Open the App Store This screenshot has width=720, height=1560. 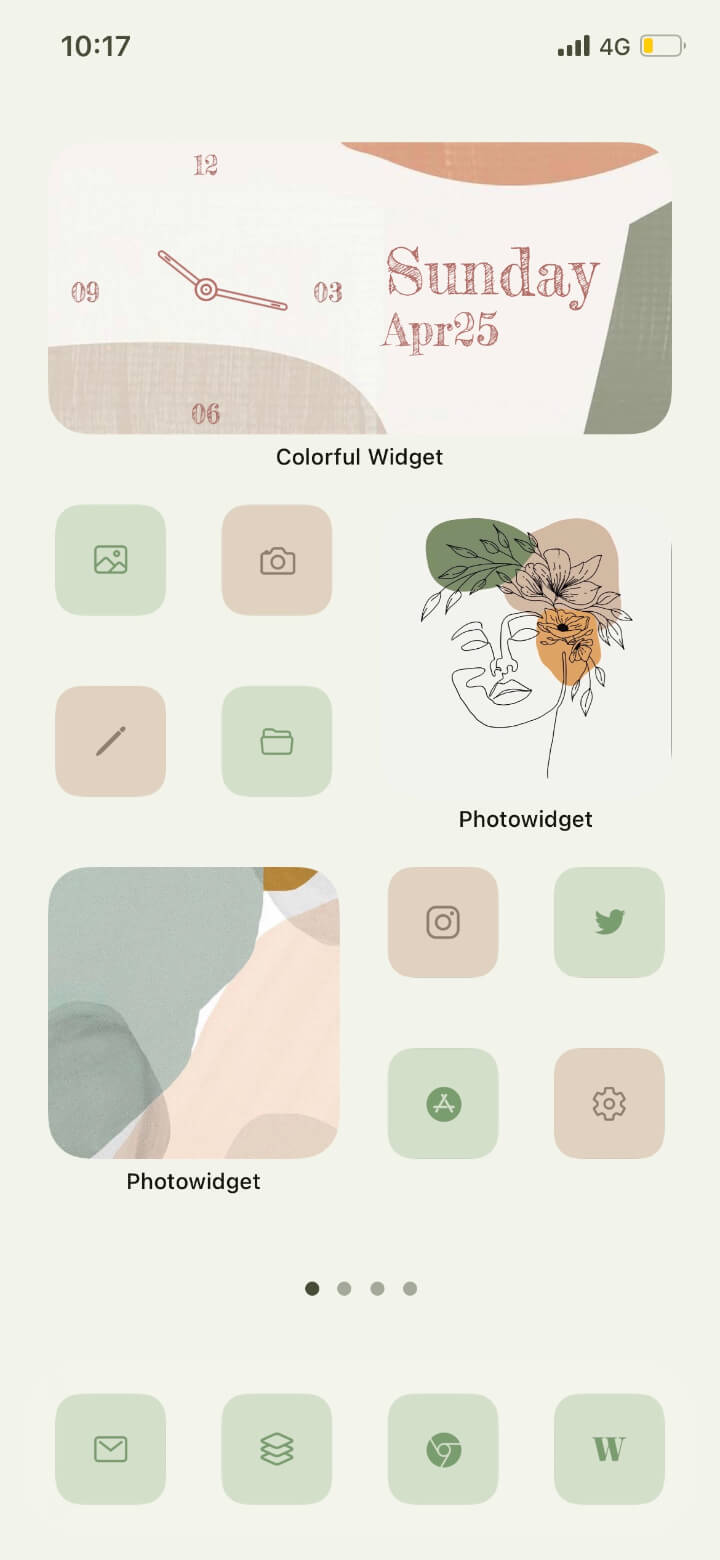[x=443, y=1104]
